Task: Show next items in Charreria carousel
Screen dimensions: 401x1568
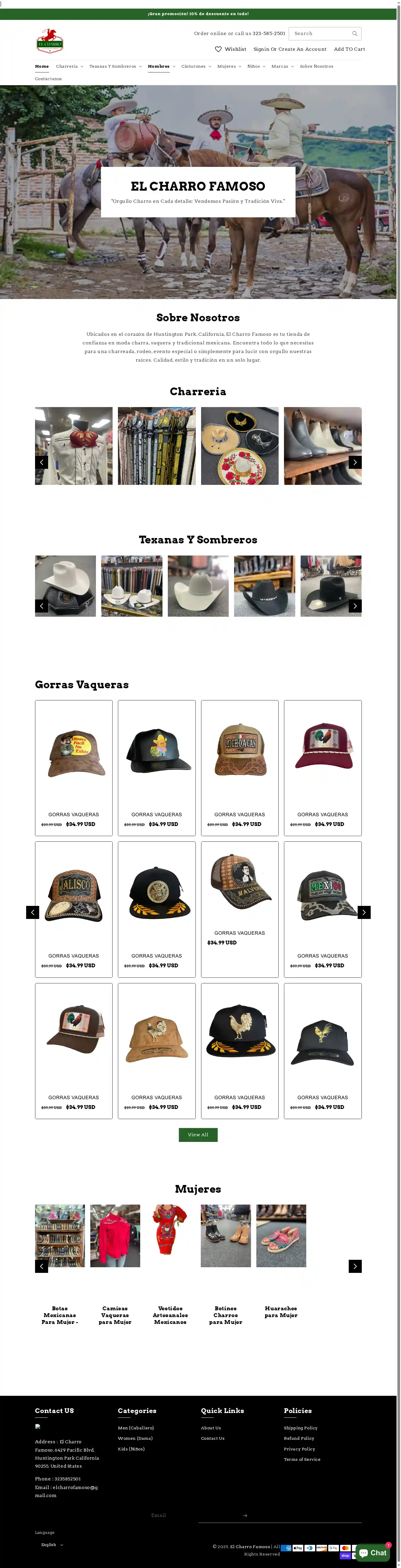Action: point(355,462)
